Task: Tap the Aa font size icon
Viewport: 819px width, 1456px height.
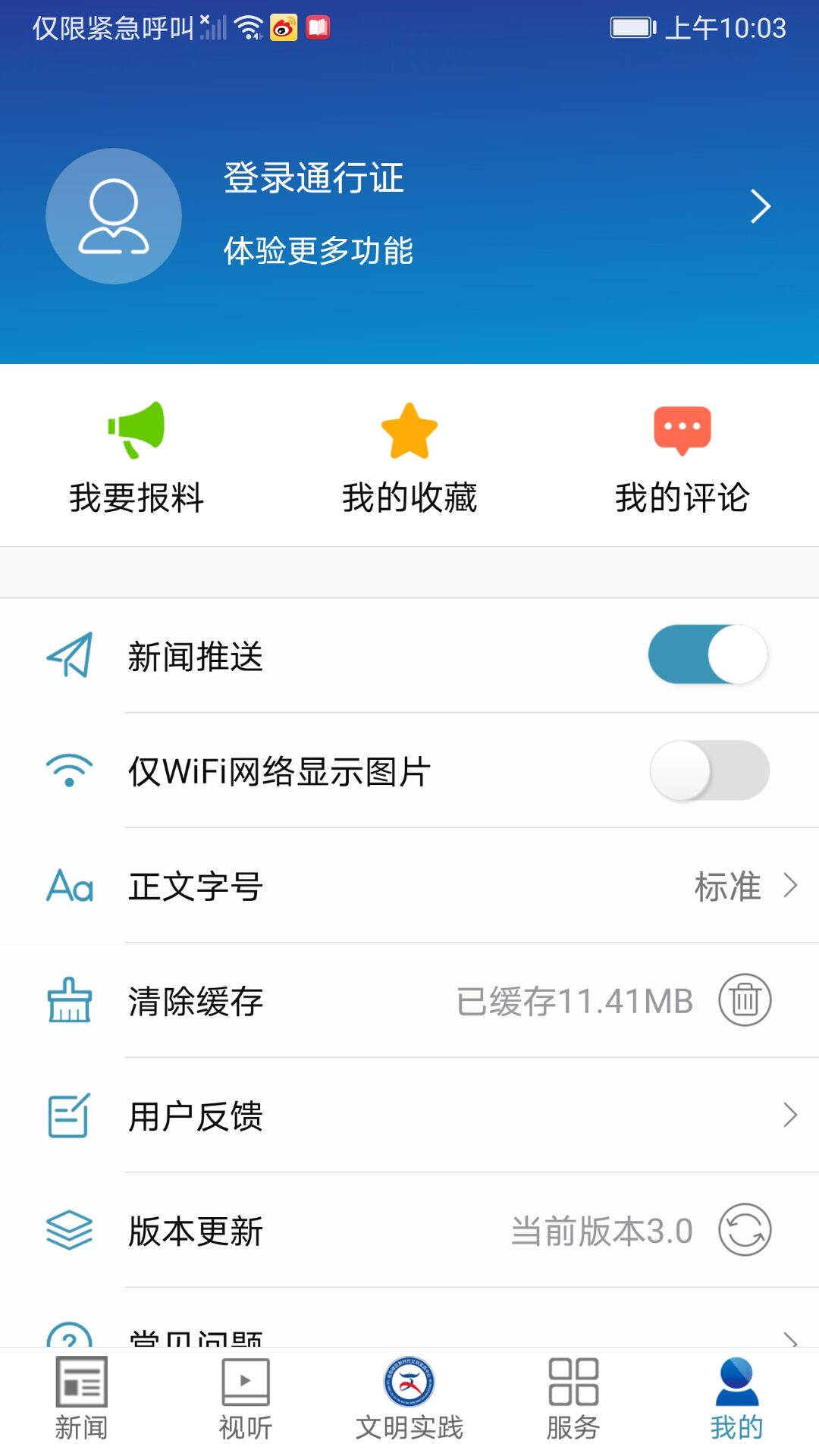Action: [70, 887]
